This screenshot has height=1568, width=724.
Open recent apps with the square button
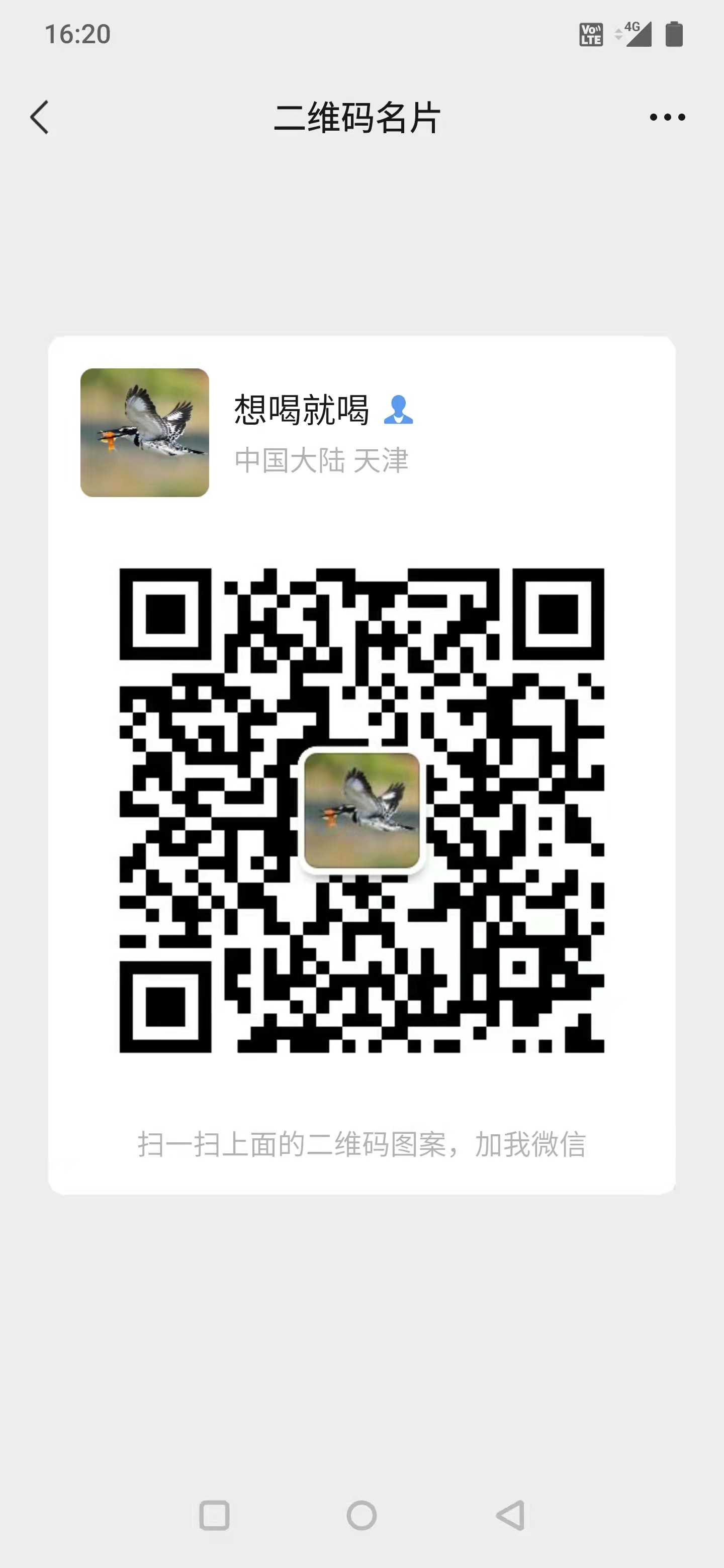tap(214, 1515)
